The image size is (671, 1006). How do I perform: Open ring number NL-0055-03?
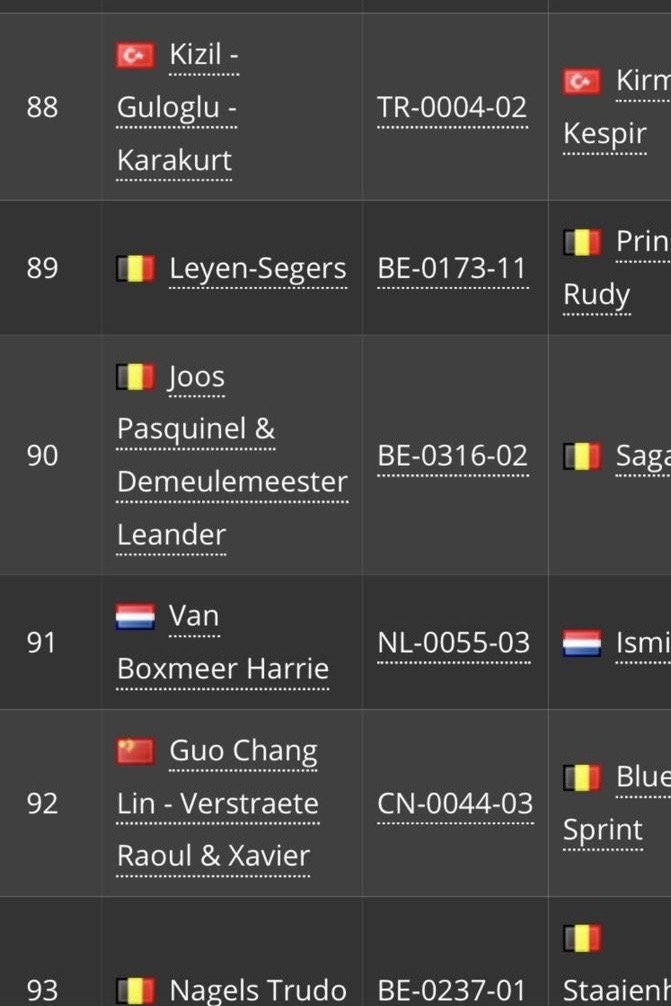(453, 642)
